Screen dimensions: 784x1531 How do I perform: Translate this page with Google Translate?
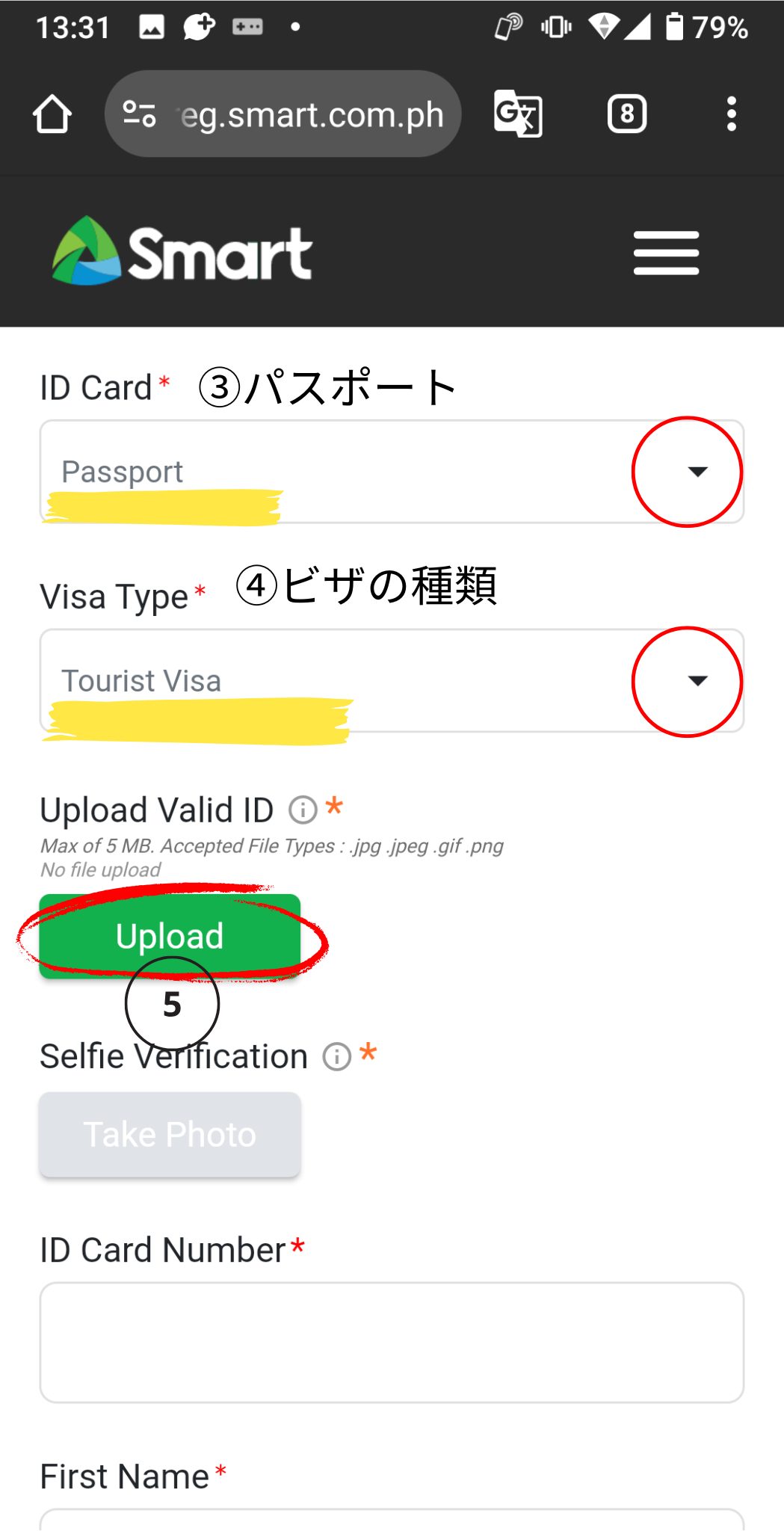(518, 114)
